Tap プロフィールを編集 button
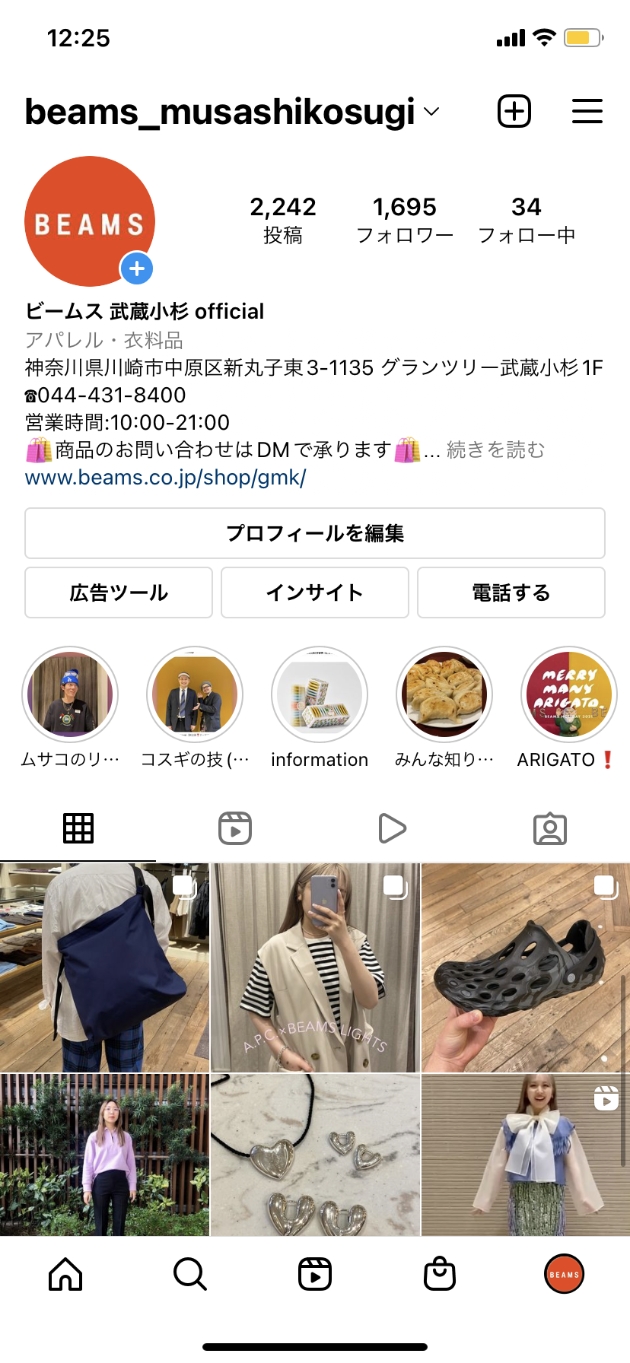 [x=315, y=533]
